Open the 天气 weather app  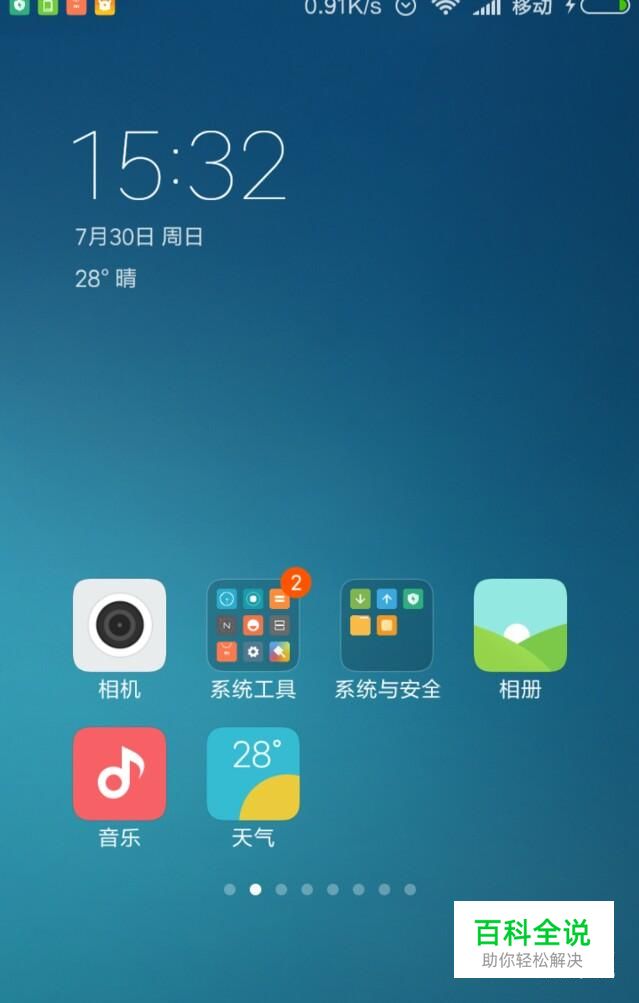(x=253, y=773)
